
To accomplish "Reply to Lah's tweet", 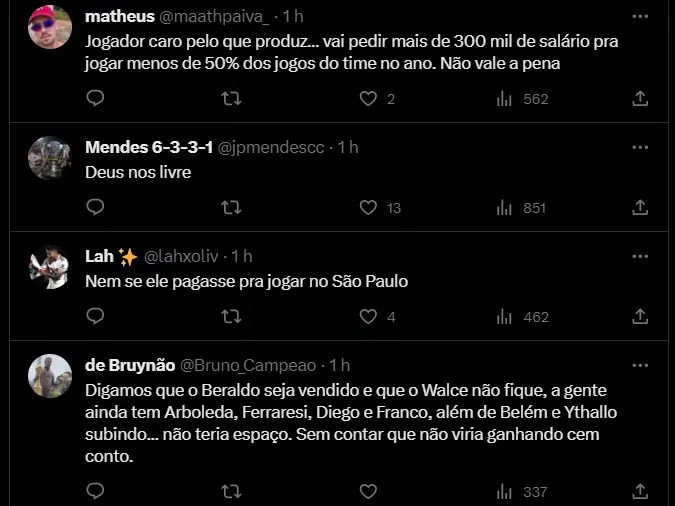I will (95, 316).
